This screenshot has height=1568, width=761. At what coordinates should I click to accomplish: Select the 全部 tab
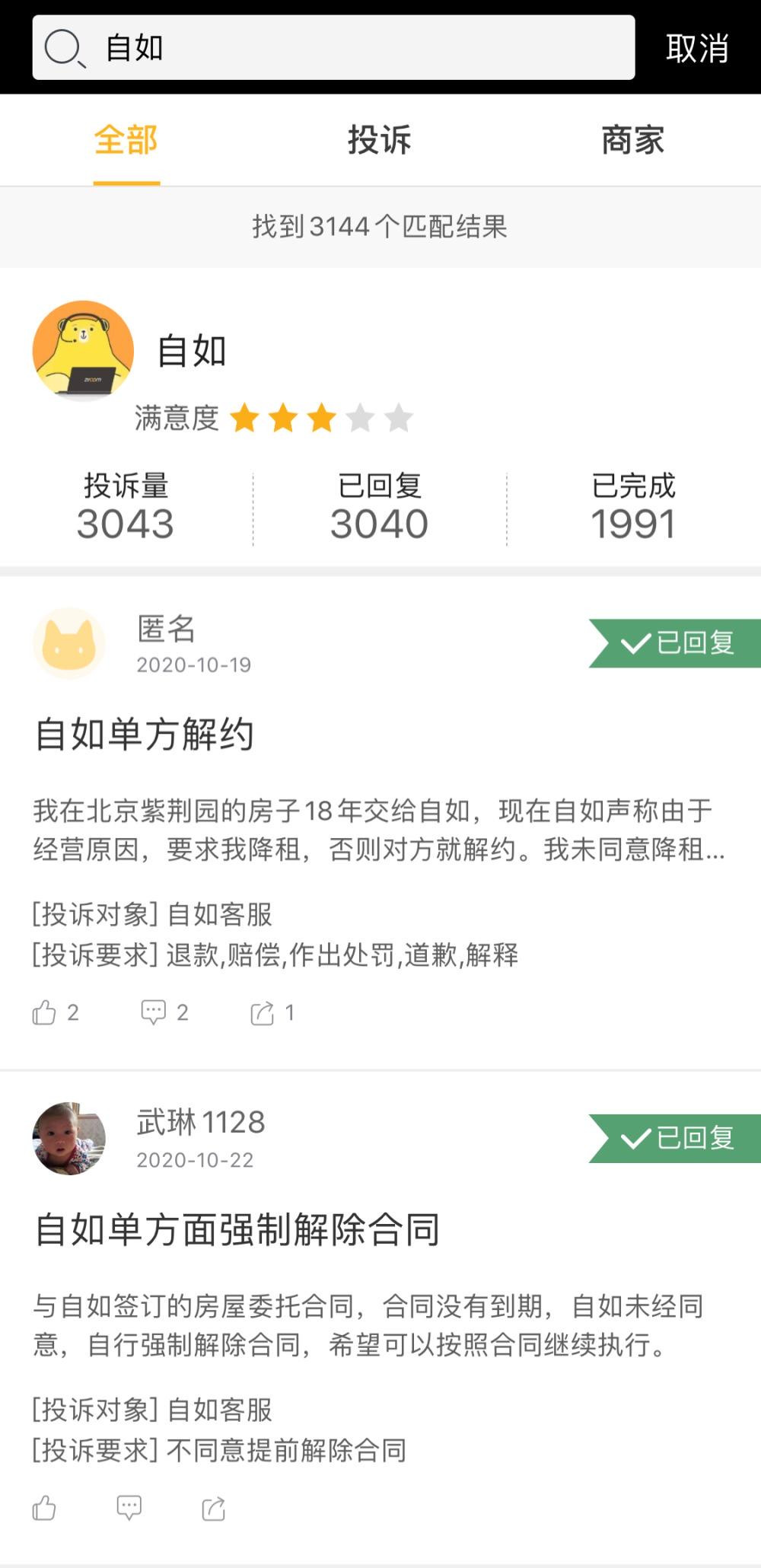pyautogui.click(x=126, y=140)
